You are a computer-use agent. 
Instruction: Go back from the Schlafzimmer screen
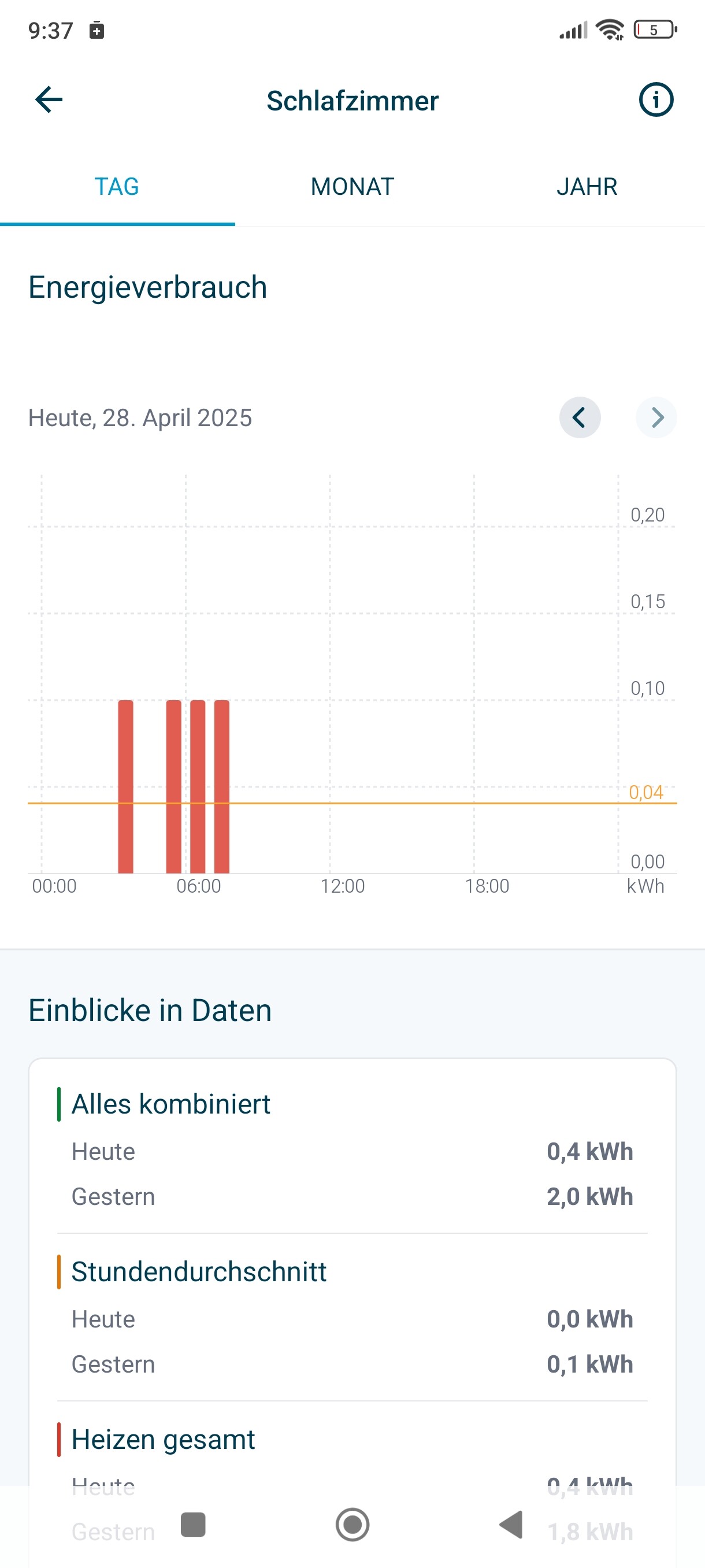coord(49,100)
